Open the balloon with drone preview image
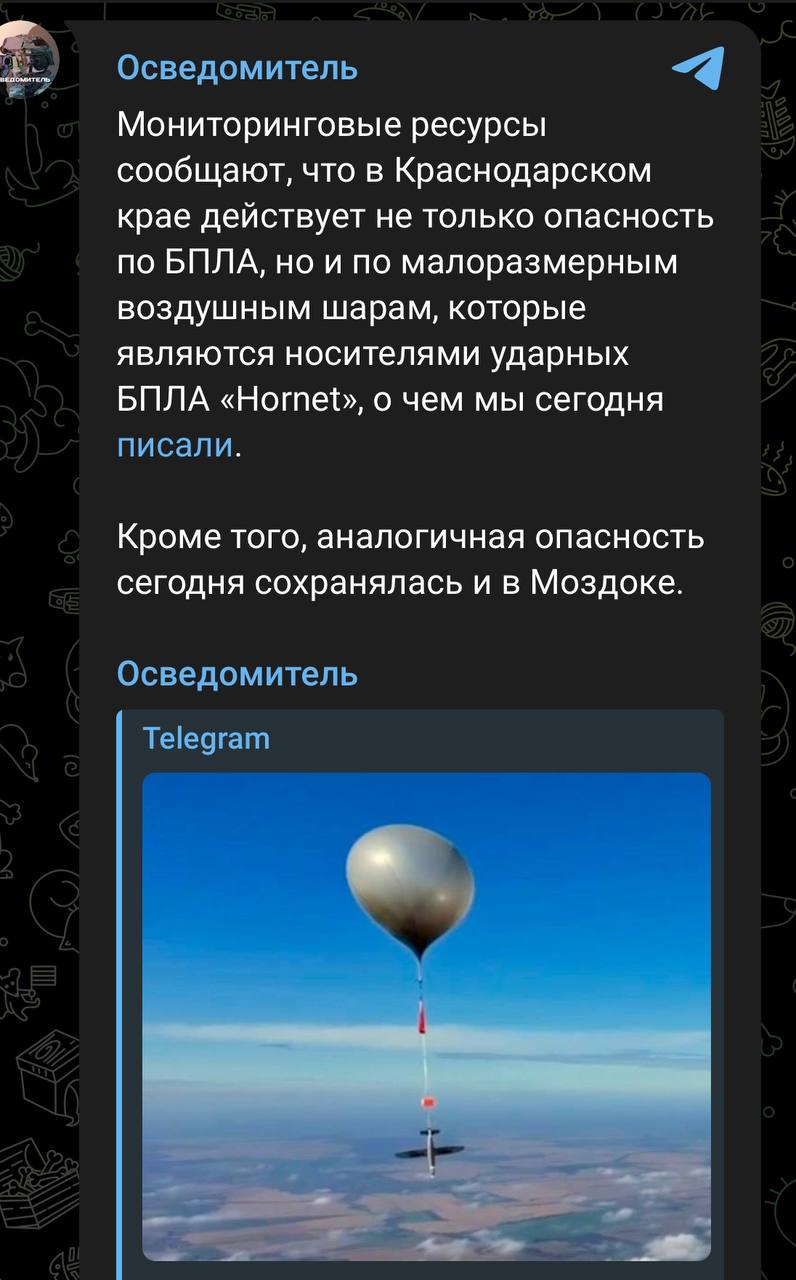The width and height of the screenshot is (796, 1280). coord(426,1016)
